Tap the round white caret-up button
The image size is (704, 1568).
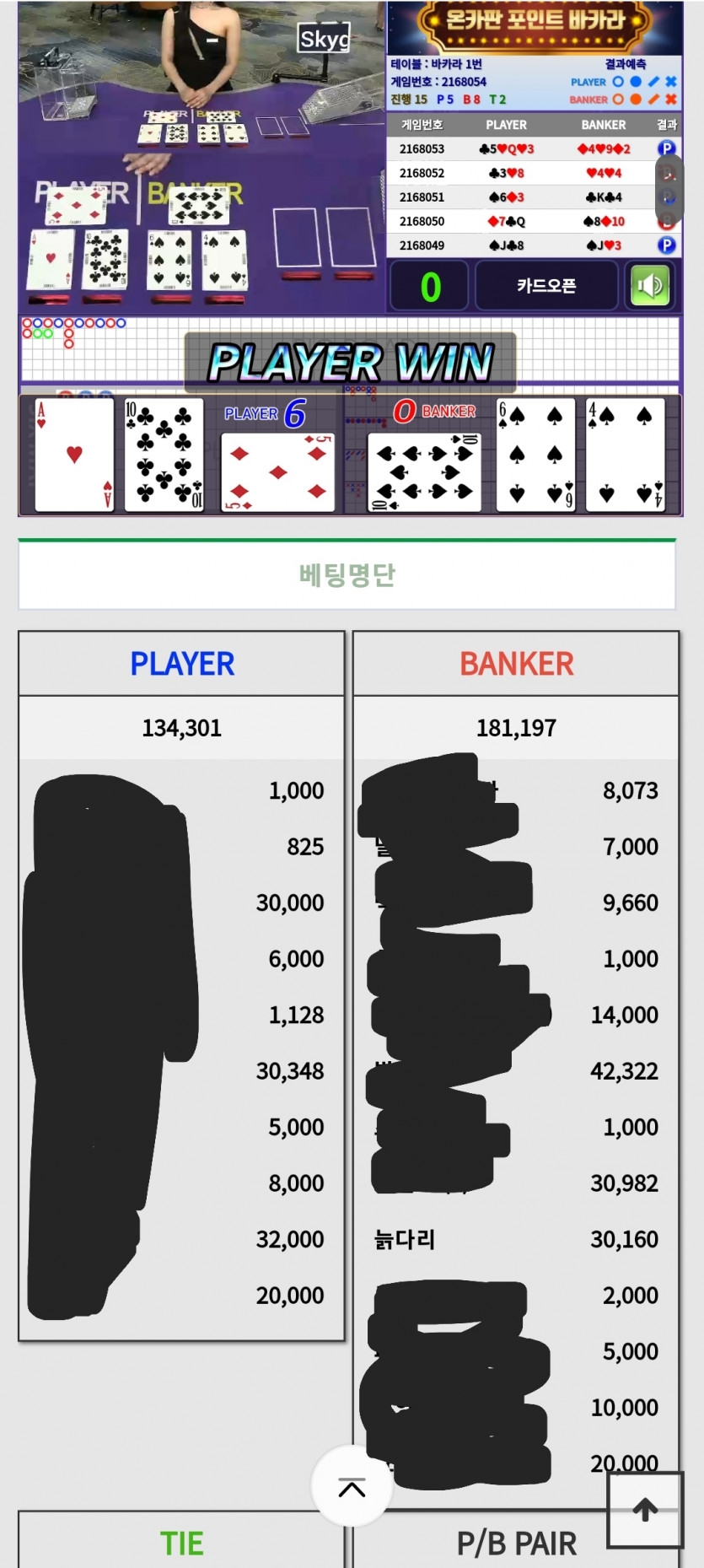[352, 1488]
